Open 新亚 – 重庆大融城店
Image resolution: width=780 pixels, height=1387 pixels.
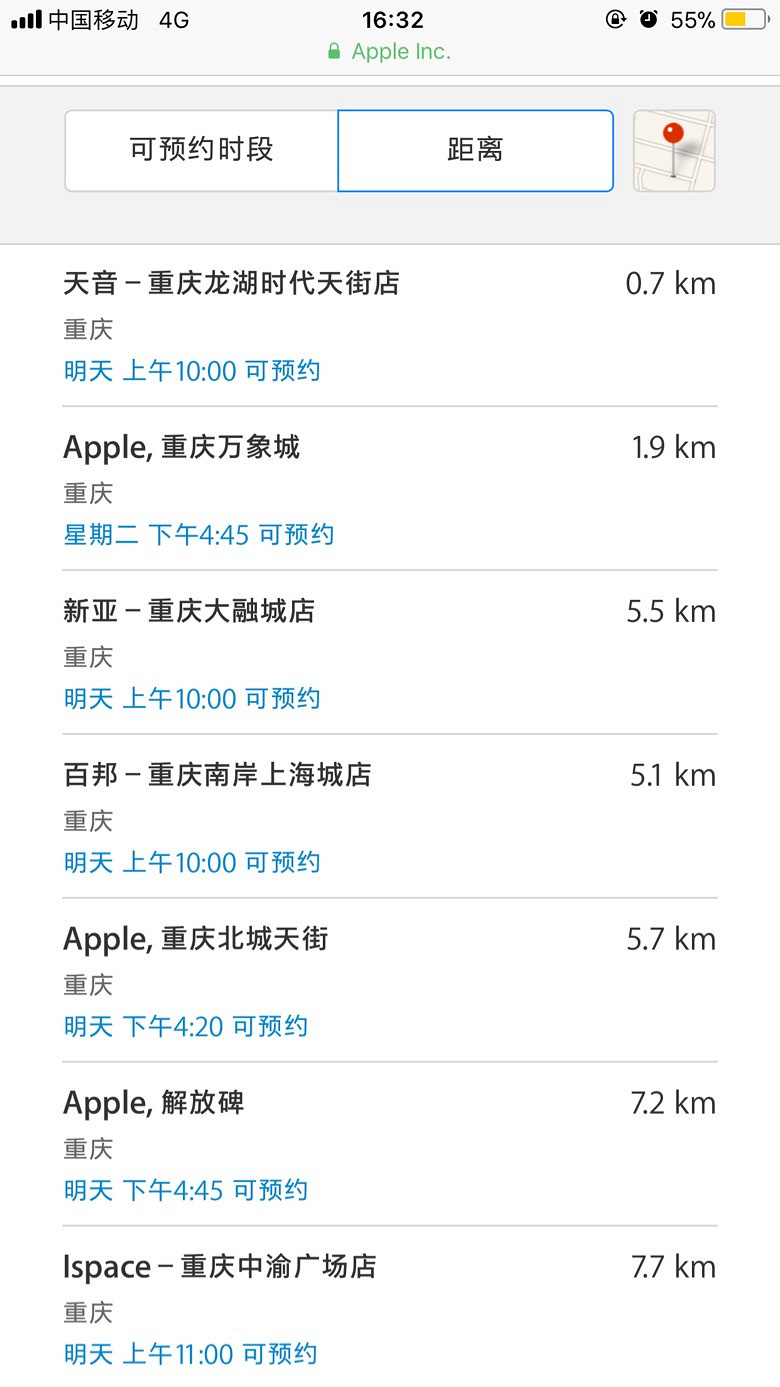coord(390,653)
